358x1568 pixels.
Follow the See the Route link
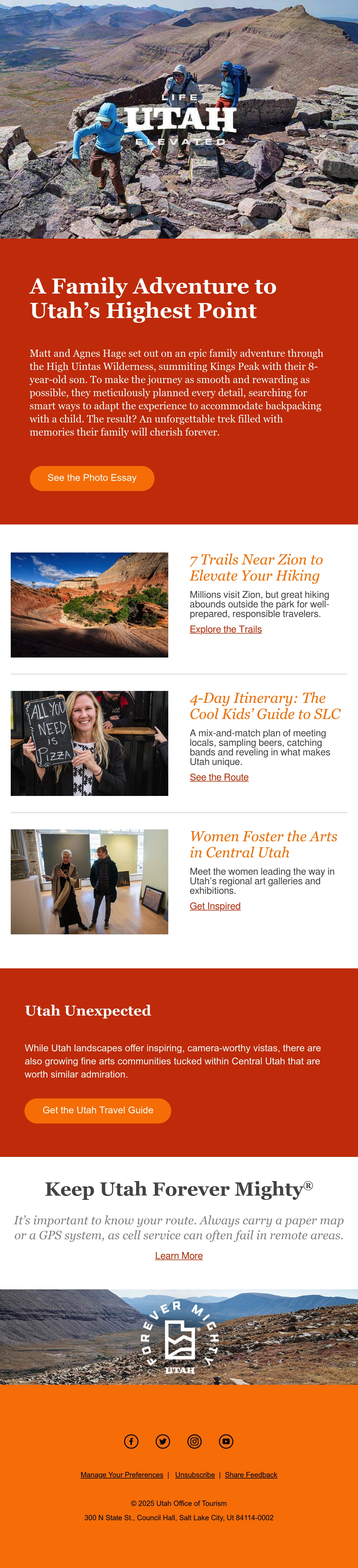tap(219, 777)
